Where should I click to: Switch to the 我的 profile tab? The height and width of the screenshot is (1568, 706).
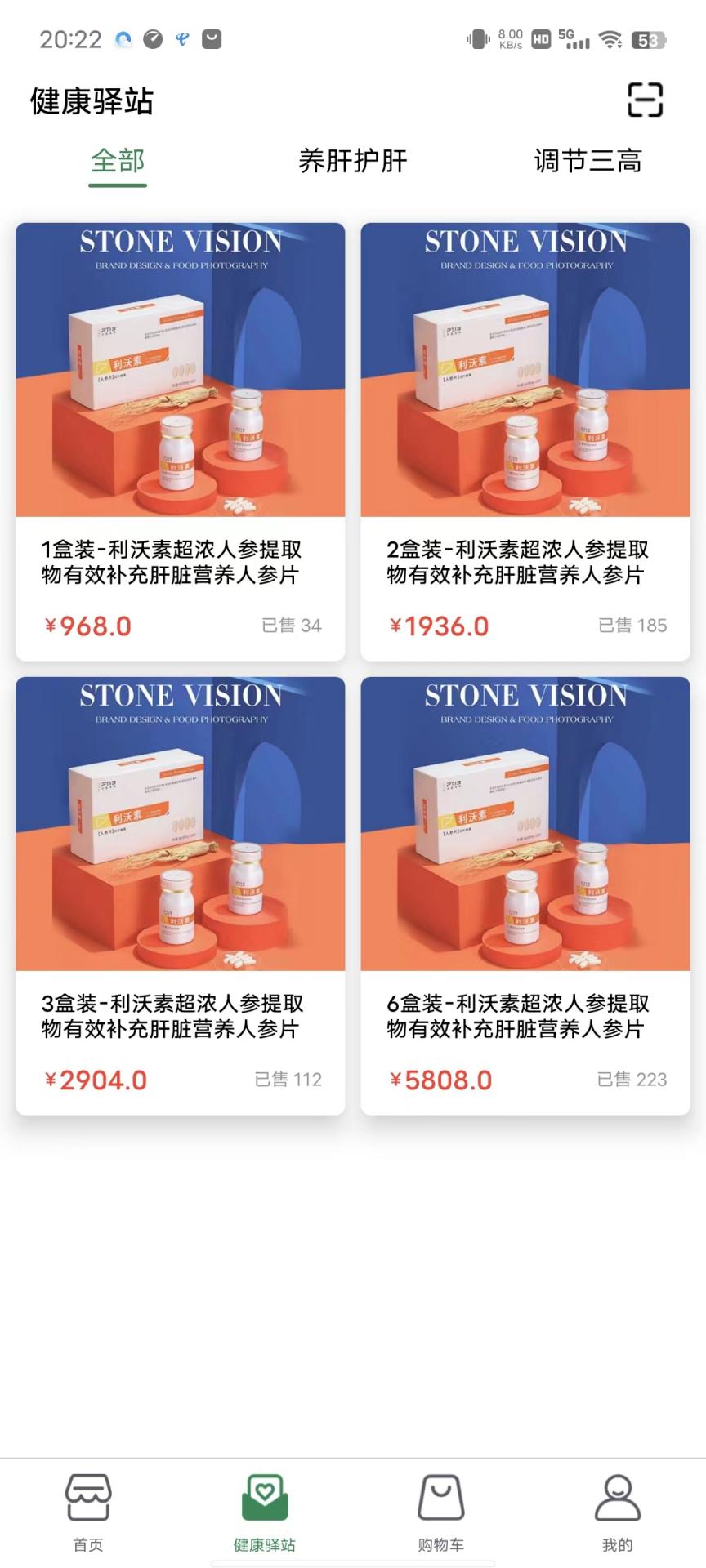[618, 1512]
